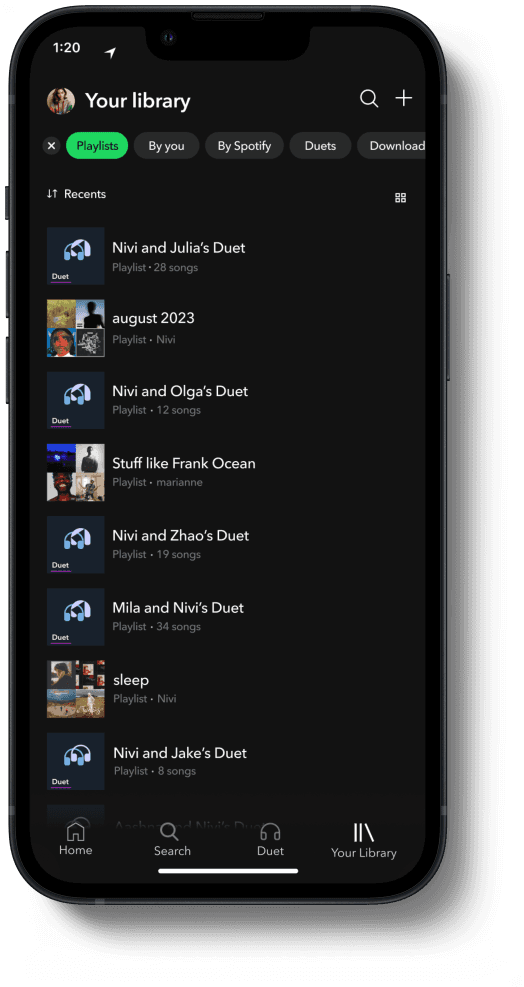Go to the Home tab
The height and width of the screenshot is (987, 524).
tap(76, 839)
